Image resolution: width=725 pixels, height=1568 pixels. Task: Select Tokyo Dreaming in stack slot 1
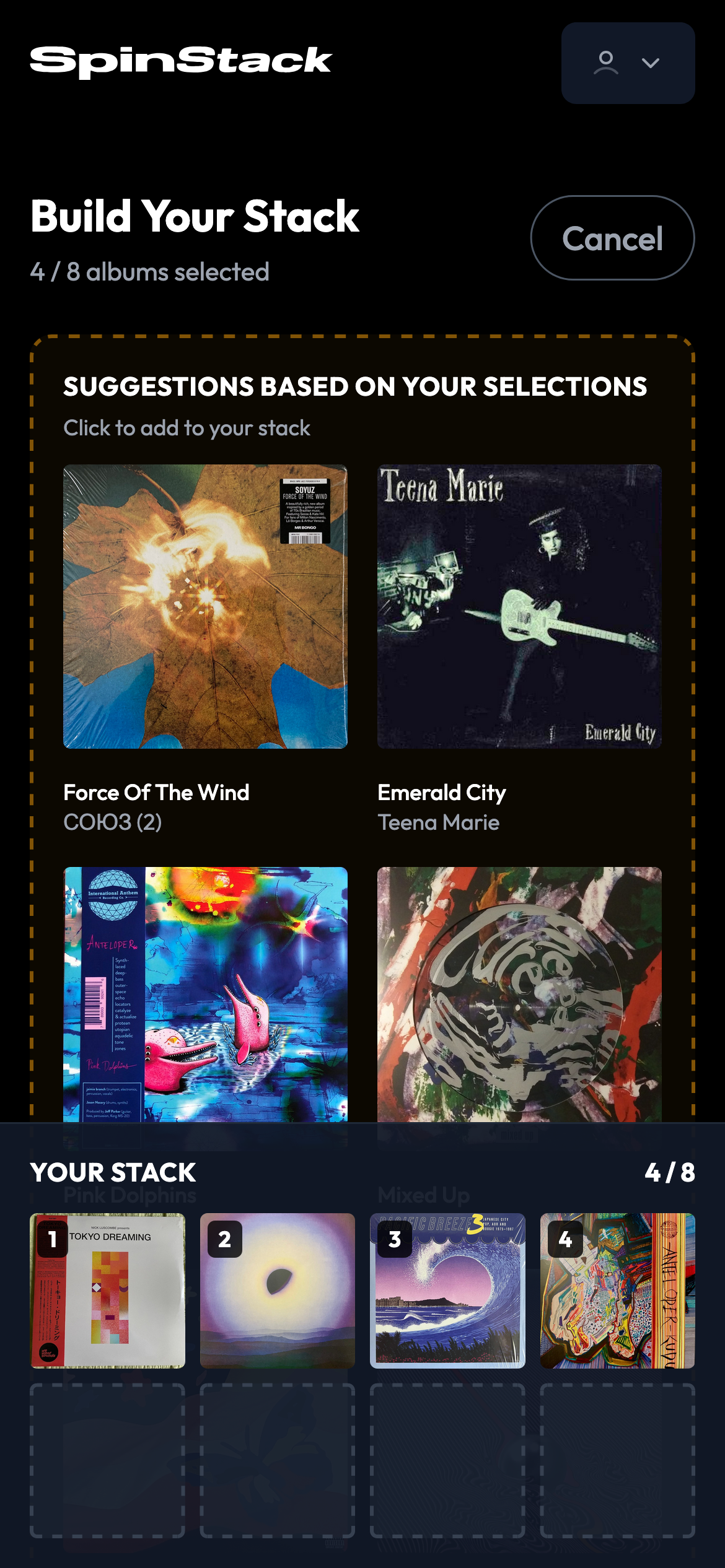[x=108, y=1291]
